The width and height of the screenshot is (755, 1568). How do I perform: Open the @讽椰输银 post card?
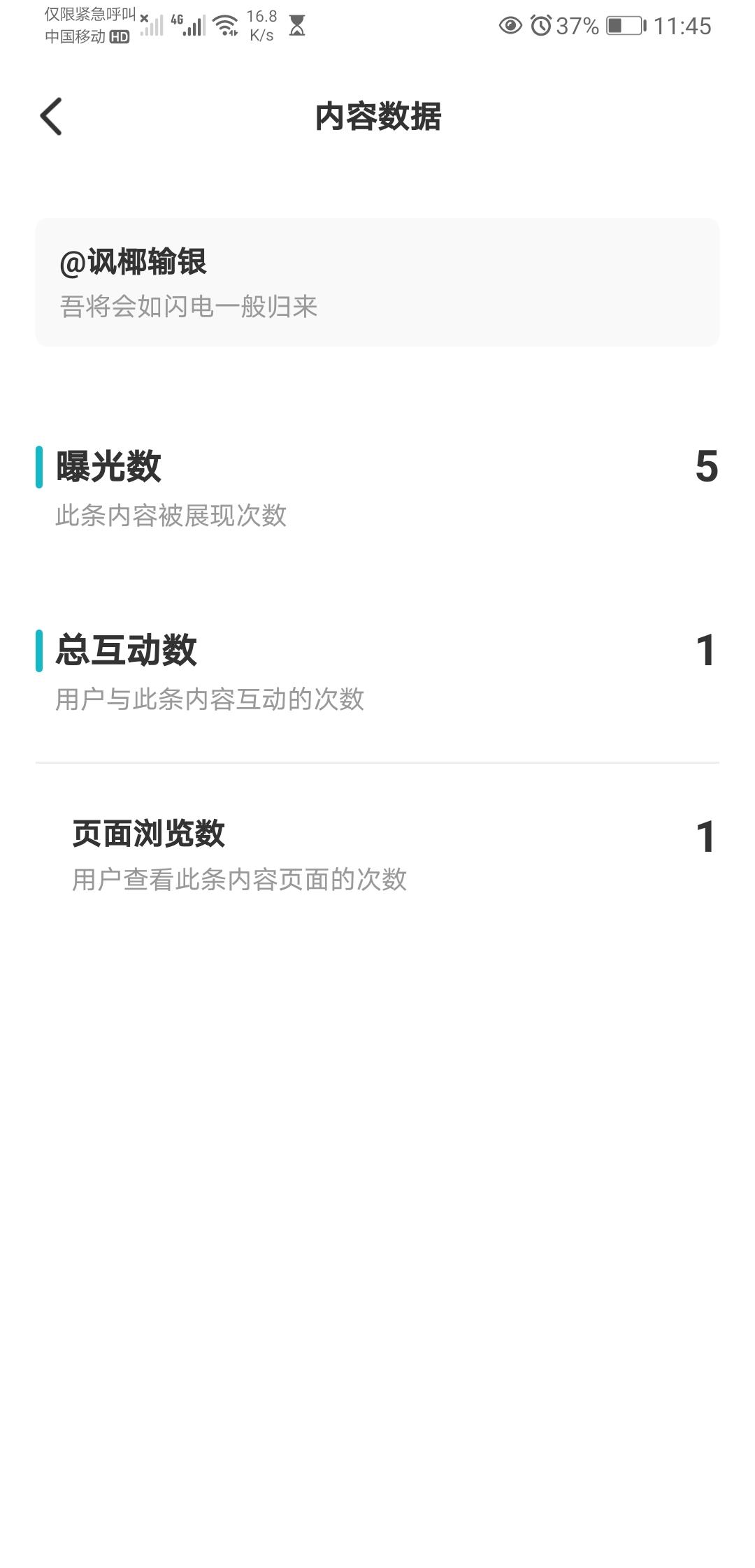[x=377, y=282]
